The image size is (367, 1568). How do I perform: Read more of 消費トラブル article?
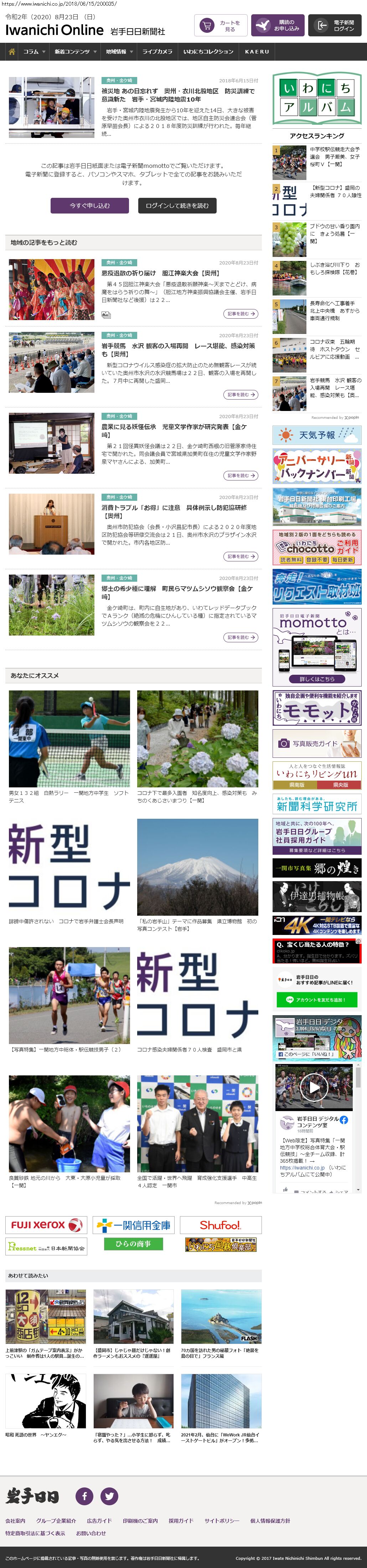241,556
